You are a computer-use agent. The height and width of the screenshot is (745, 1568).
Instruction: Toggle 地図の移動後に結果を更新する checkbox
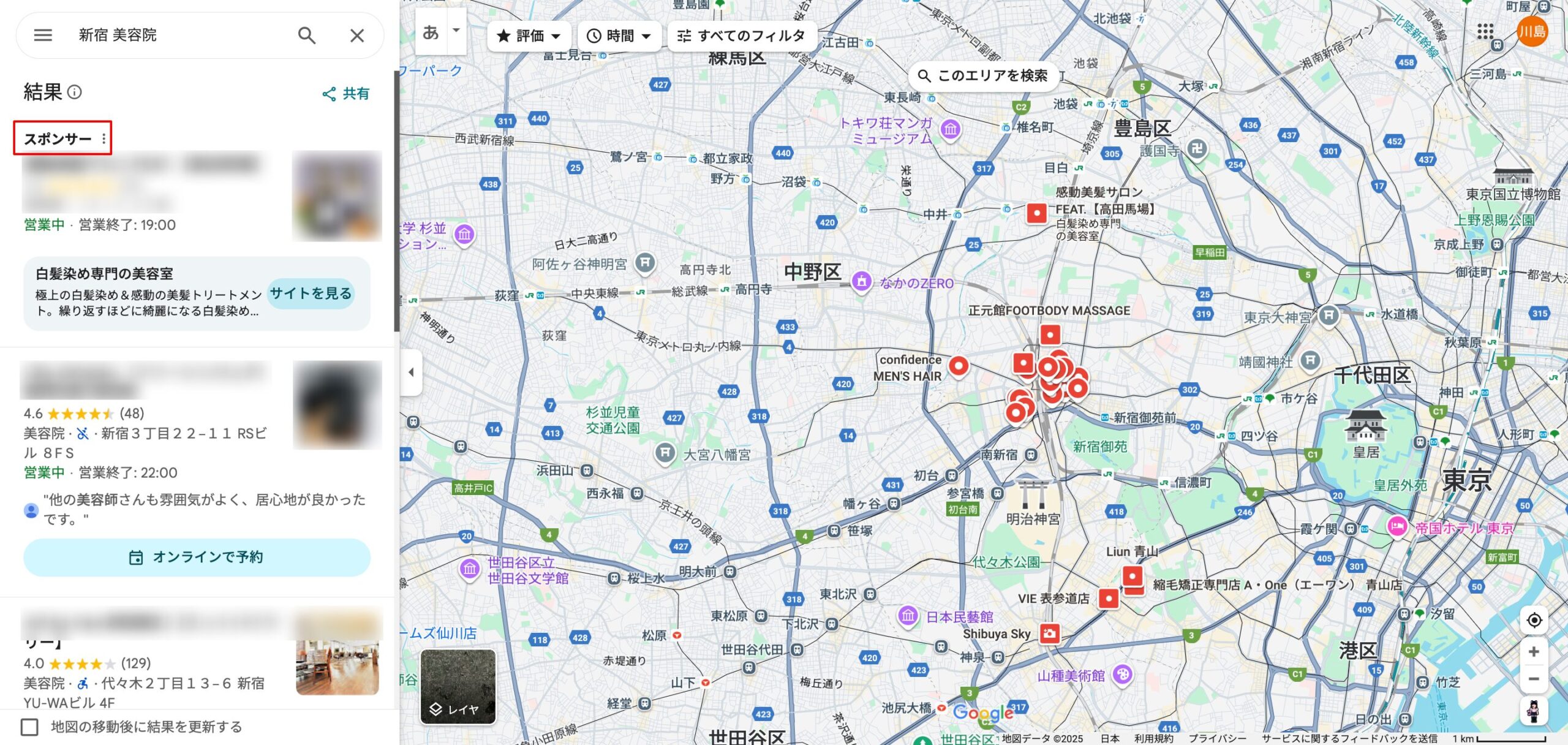coord(29,727)
